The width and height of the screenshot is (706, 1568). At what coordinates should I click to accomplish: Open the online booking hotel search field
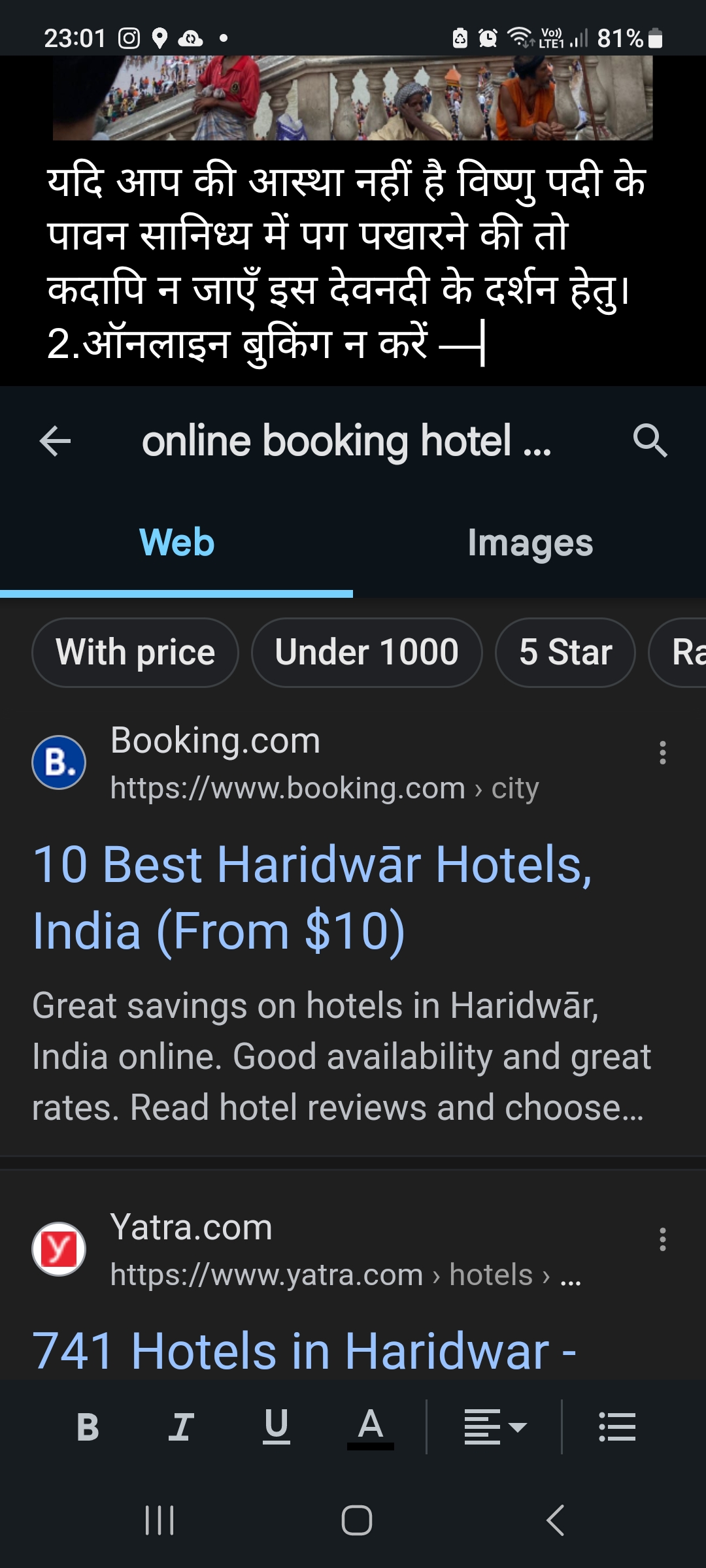click(x=346, y=441)
